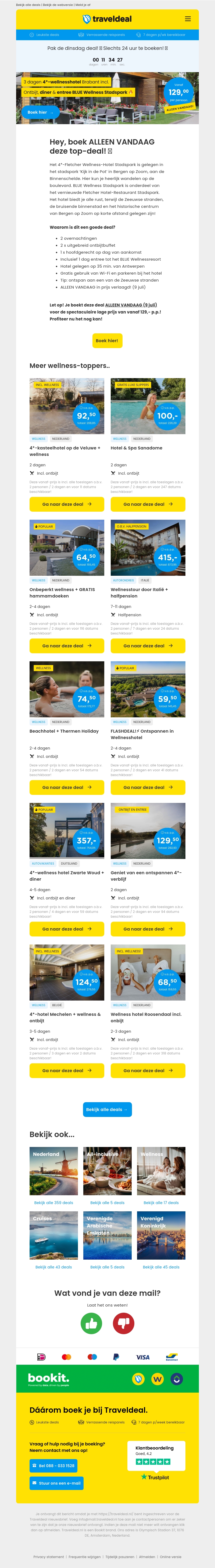Go to the Hotel & Spa Sanadome deal

(148, 504)
